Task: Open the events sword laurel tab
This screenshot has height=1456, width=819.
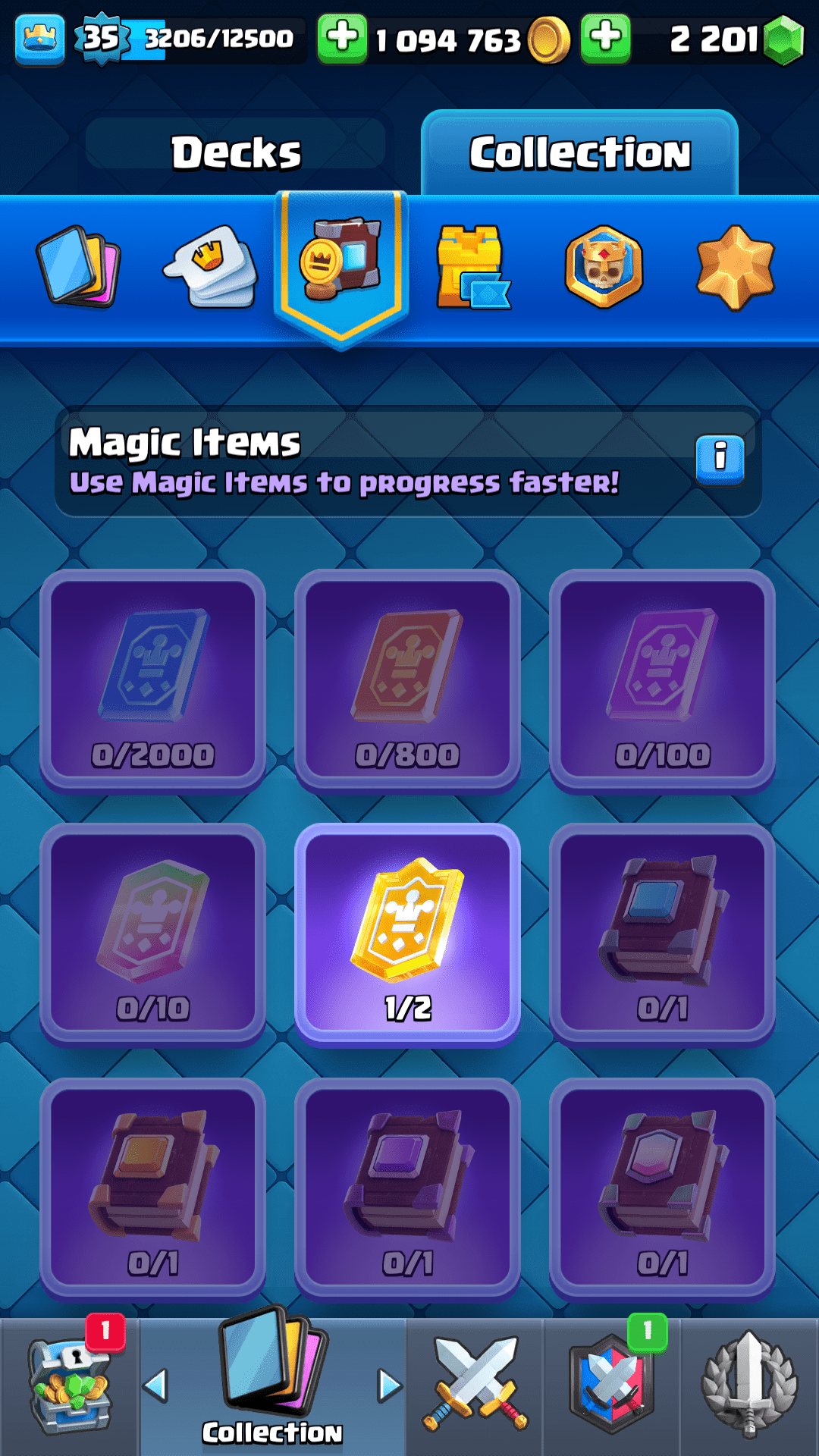Action: pyautogui.click(x=749, y=1386)
